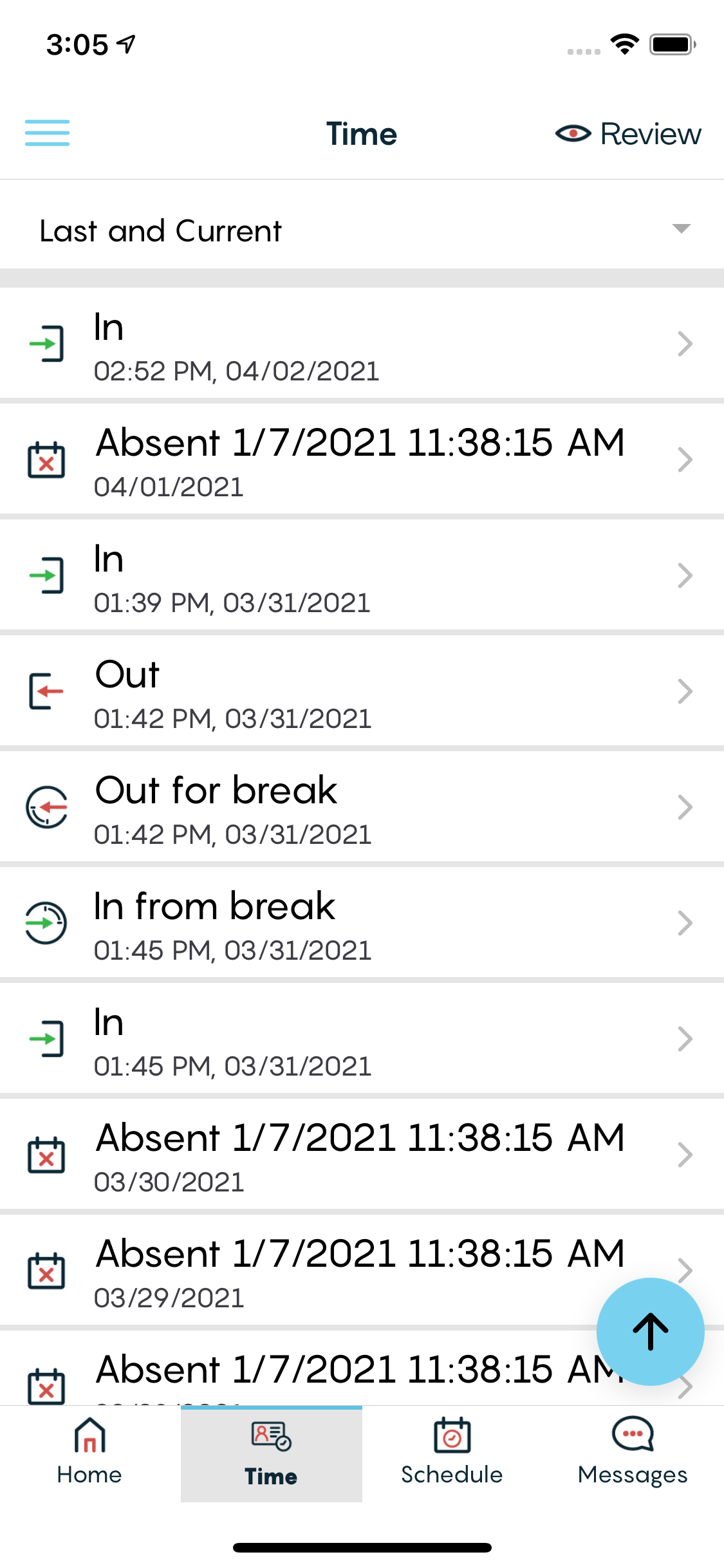Open the Absent entry dated 03/29/2021

(x=362, y=1271)
